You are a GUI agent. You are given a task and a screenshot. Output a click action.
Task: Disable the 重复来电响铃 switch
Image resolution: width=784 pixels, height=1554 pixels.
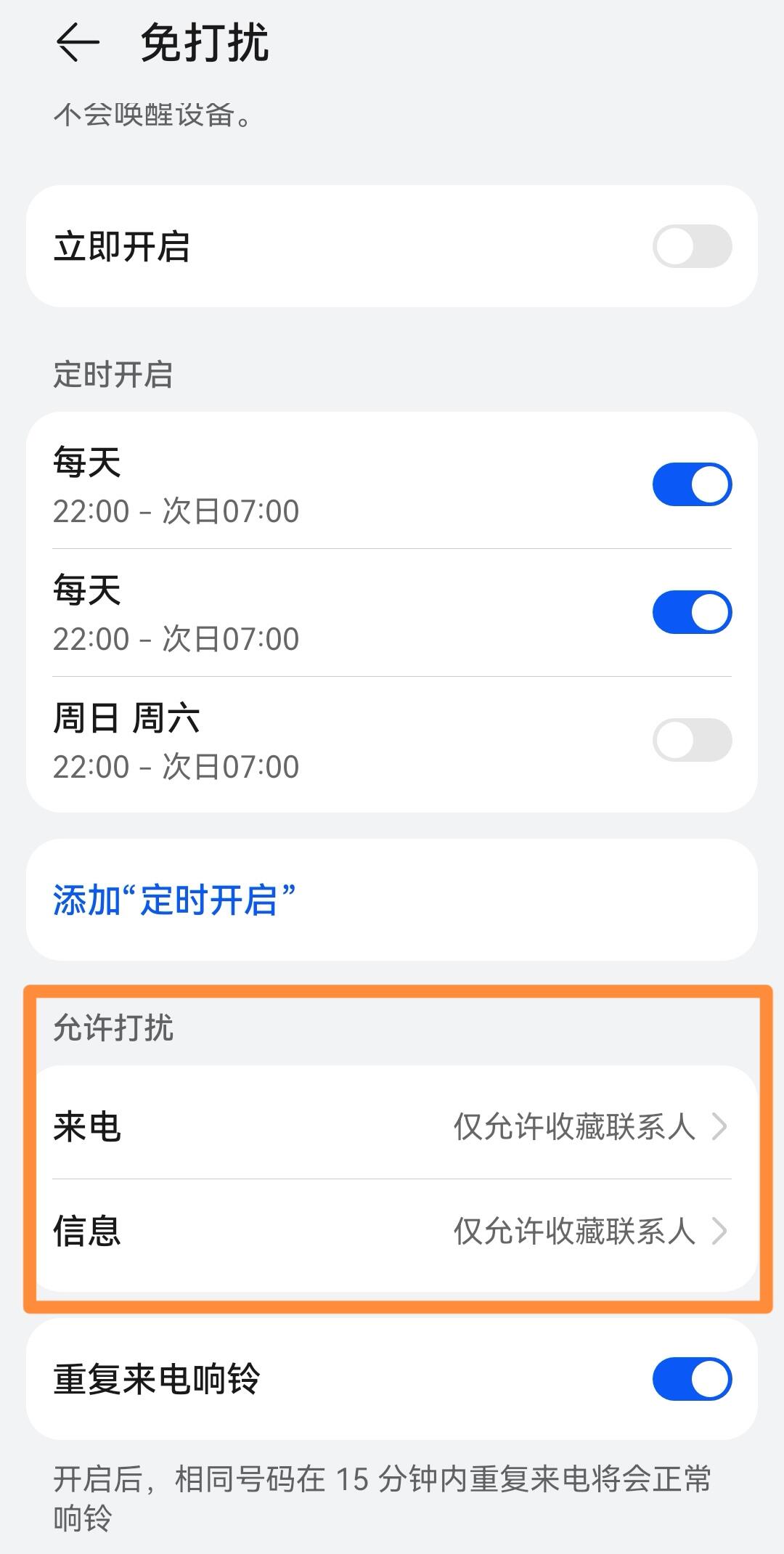point(691,1378)
